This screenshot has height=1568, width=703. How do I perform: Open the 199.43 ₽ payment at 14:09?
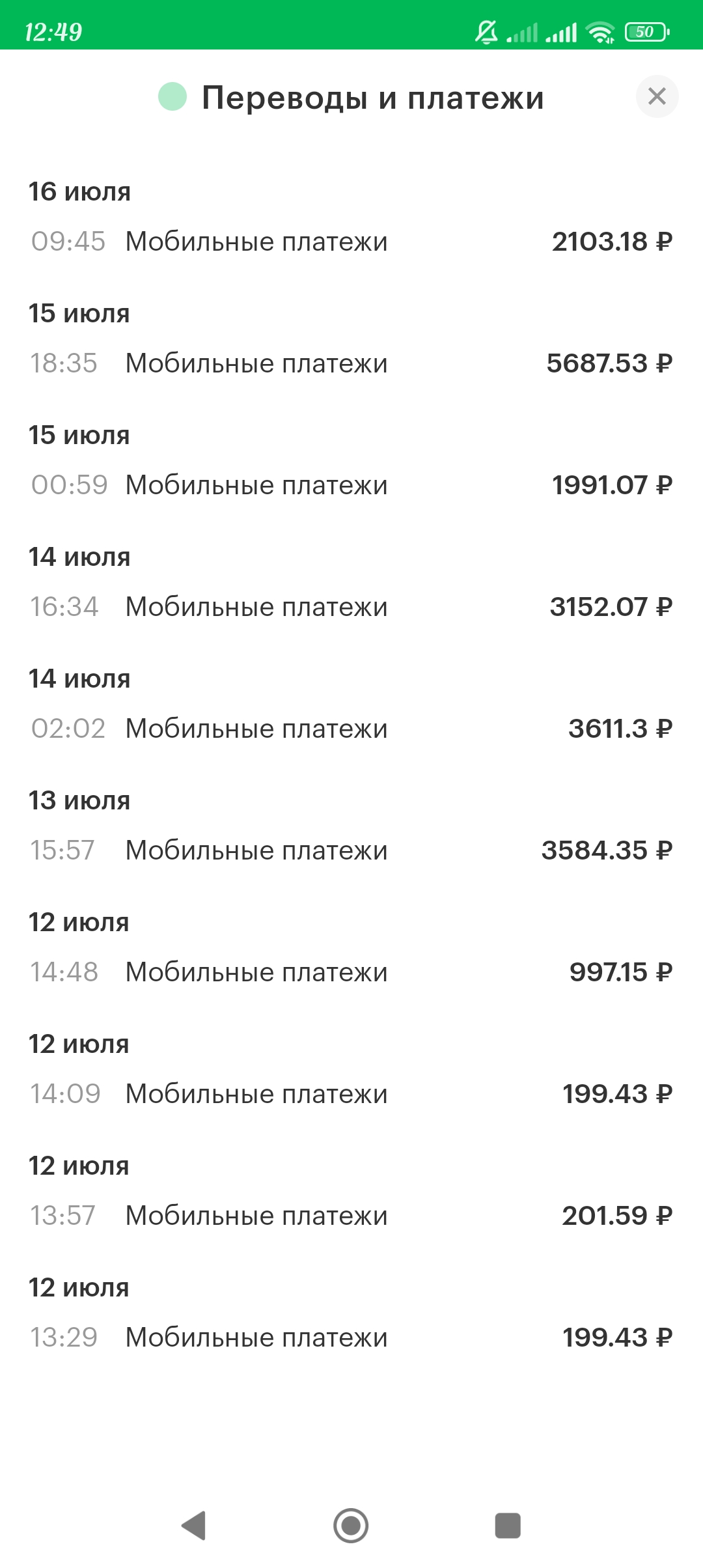[351, 1094]
